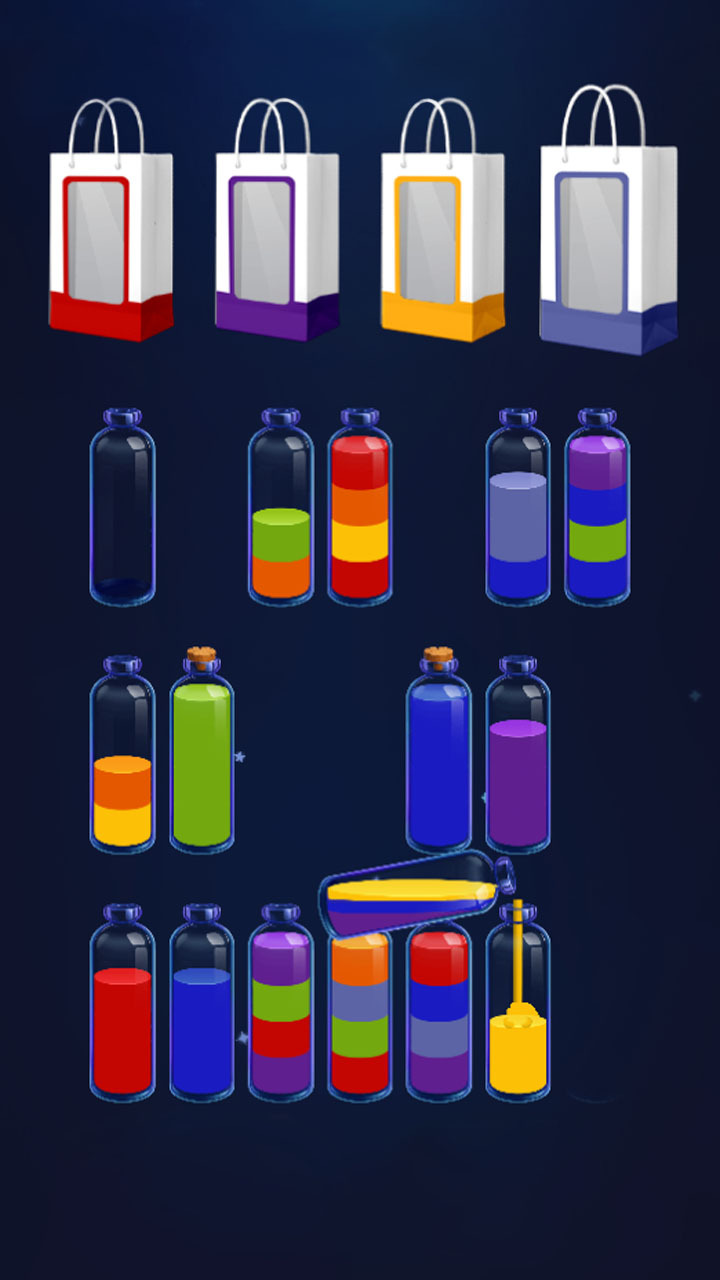Screen dimensions: 720x1280
Task: Tap the bottle with purple, blue, green, blue
Action: [x=597, y=508]
